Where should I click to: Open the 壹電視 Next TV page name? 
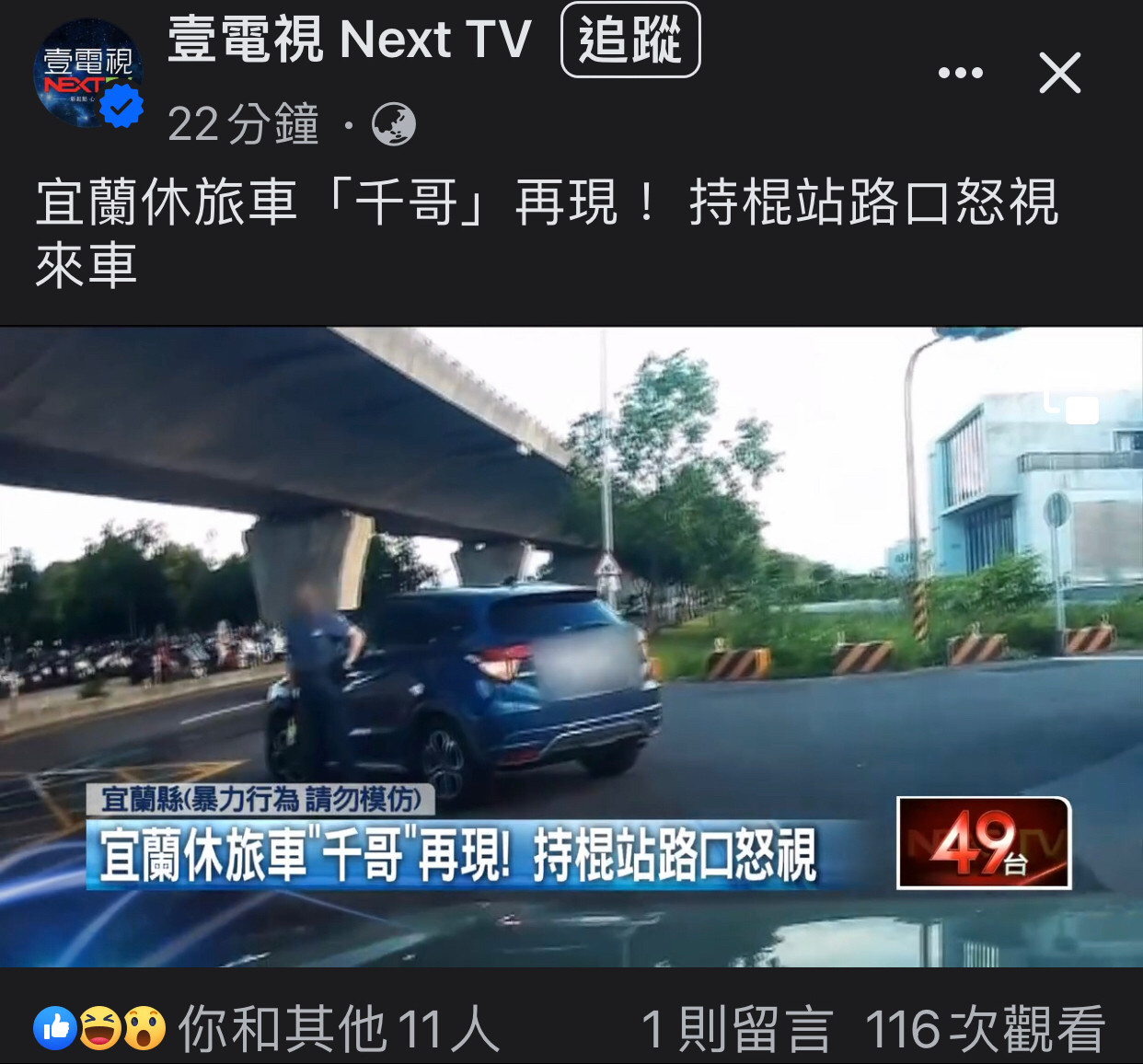pos(350,40)
